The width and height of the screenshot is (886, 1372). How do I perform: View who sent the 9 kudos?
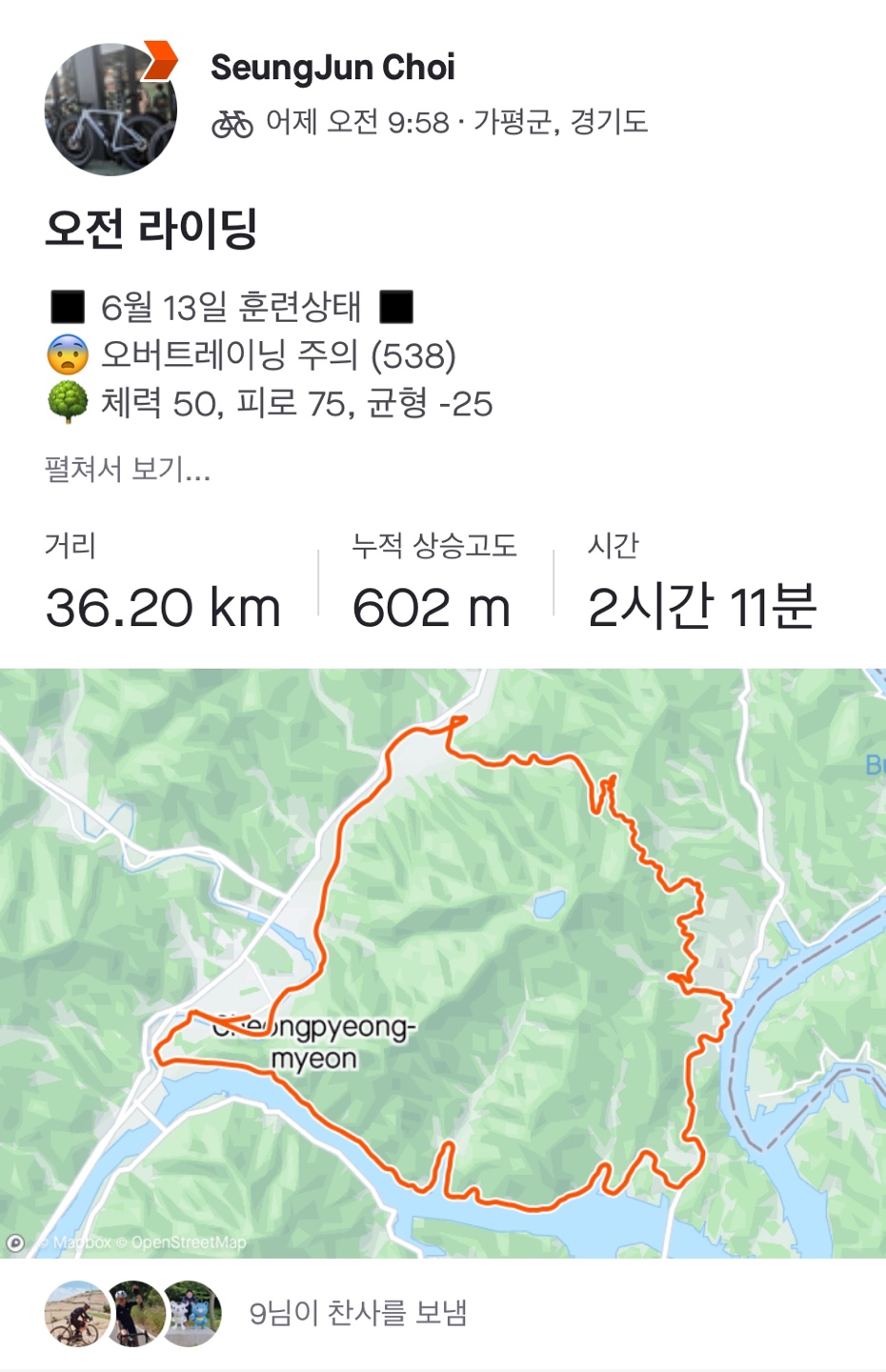coord(357,1313)
